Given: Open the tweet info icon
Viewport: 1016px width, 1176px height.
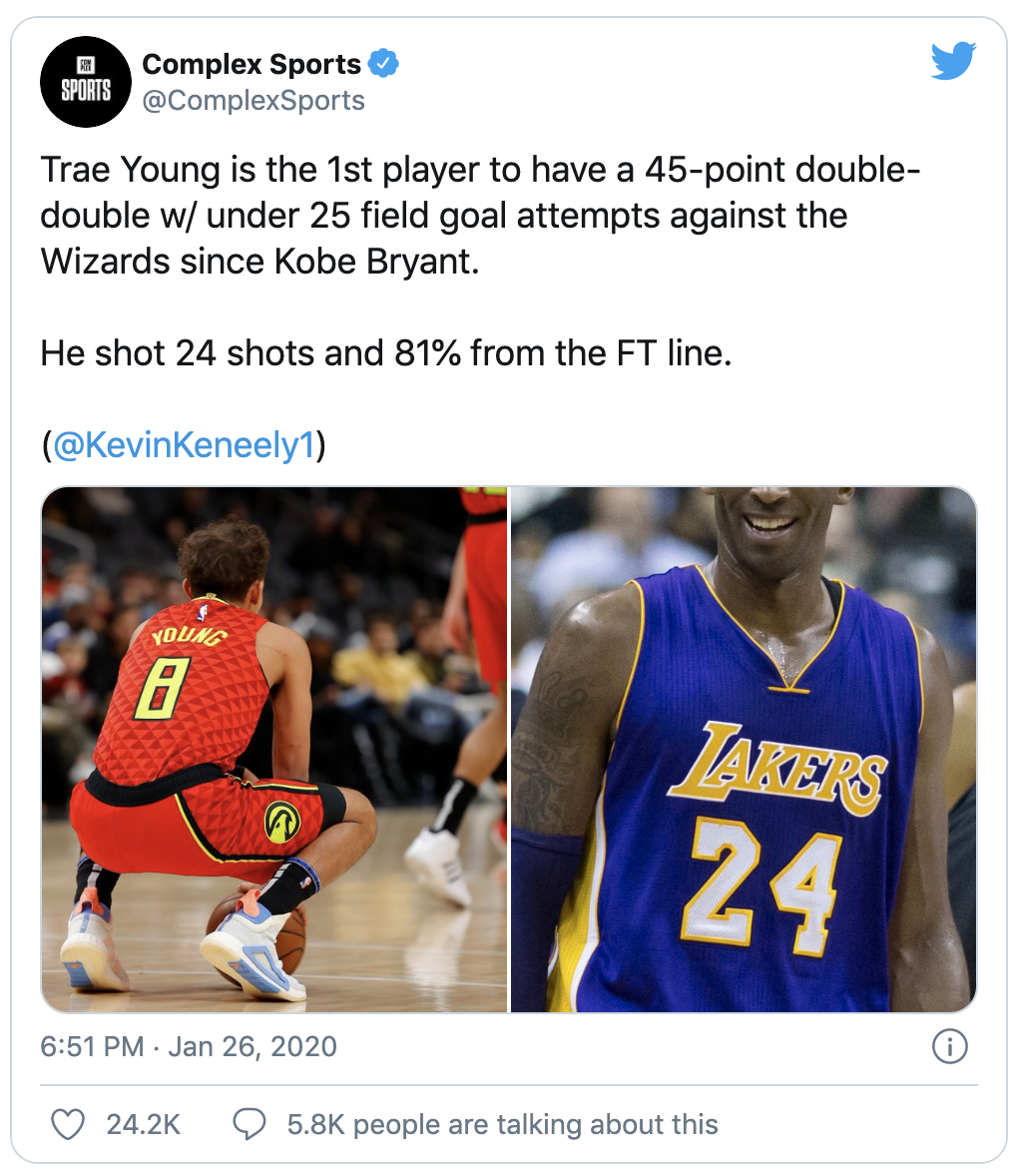Looking at the screenshot, I should [x=948, y=1046].
